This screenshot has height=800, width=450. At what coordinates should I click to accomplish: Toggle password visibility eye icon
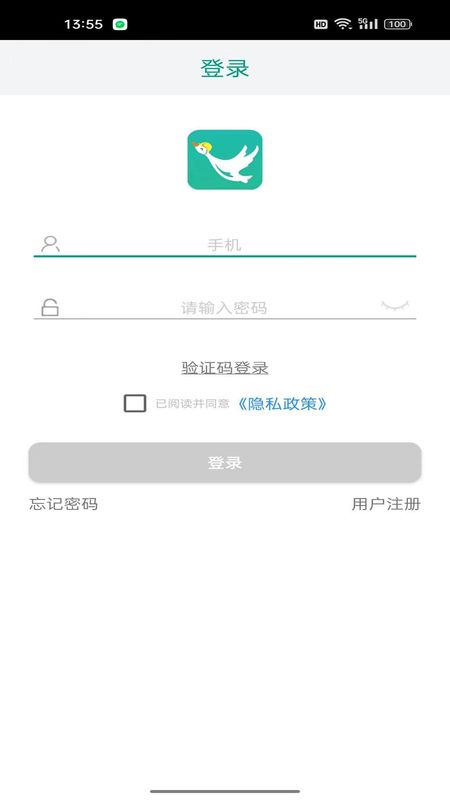click(x=395, y=306)
